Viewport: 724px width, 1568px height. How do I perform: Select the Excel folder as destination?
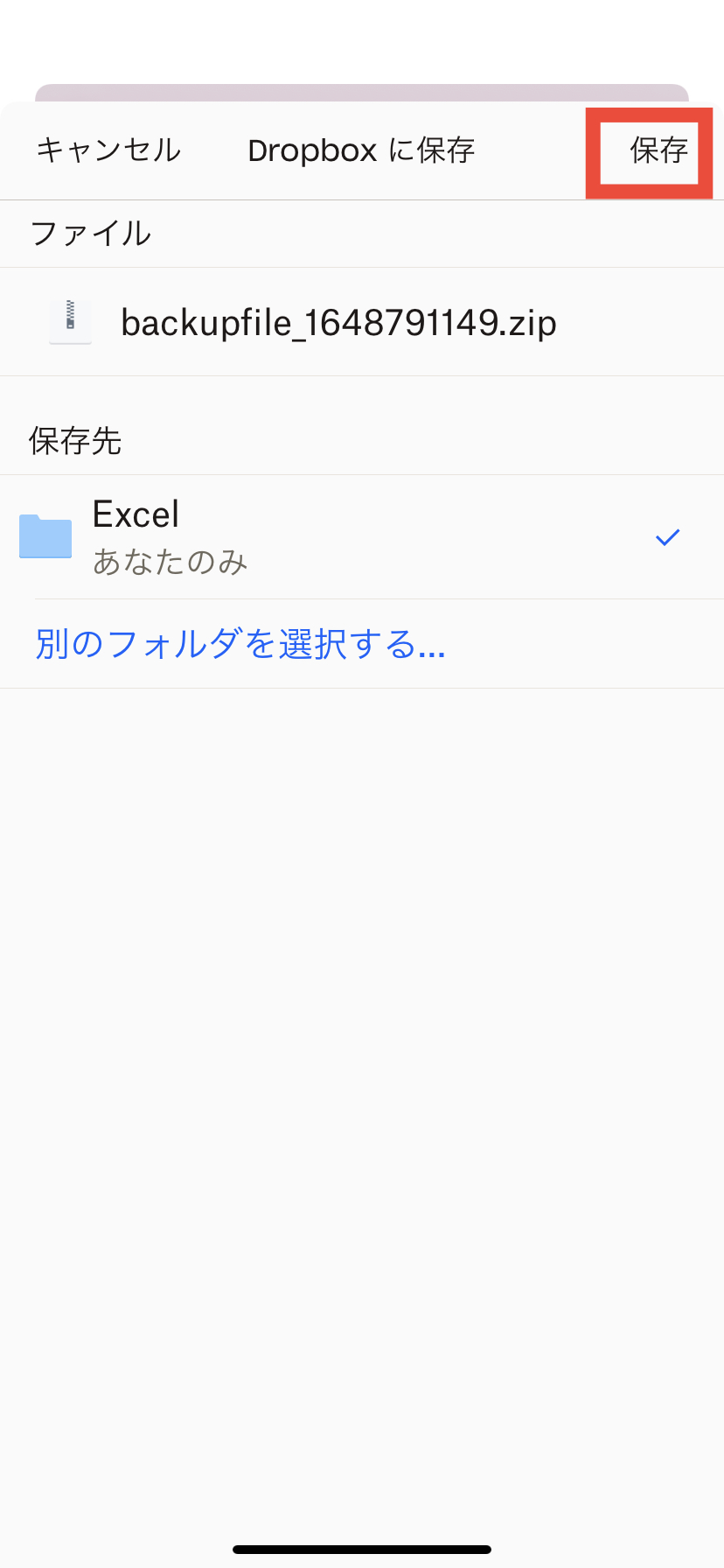[350, 536]
